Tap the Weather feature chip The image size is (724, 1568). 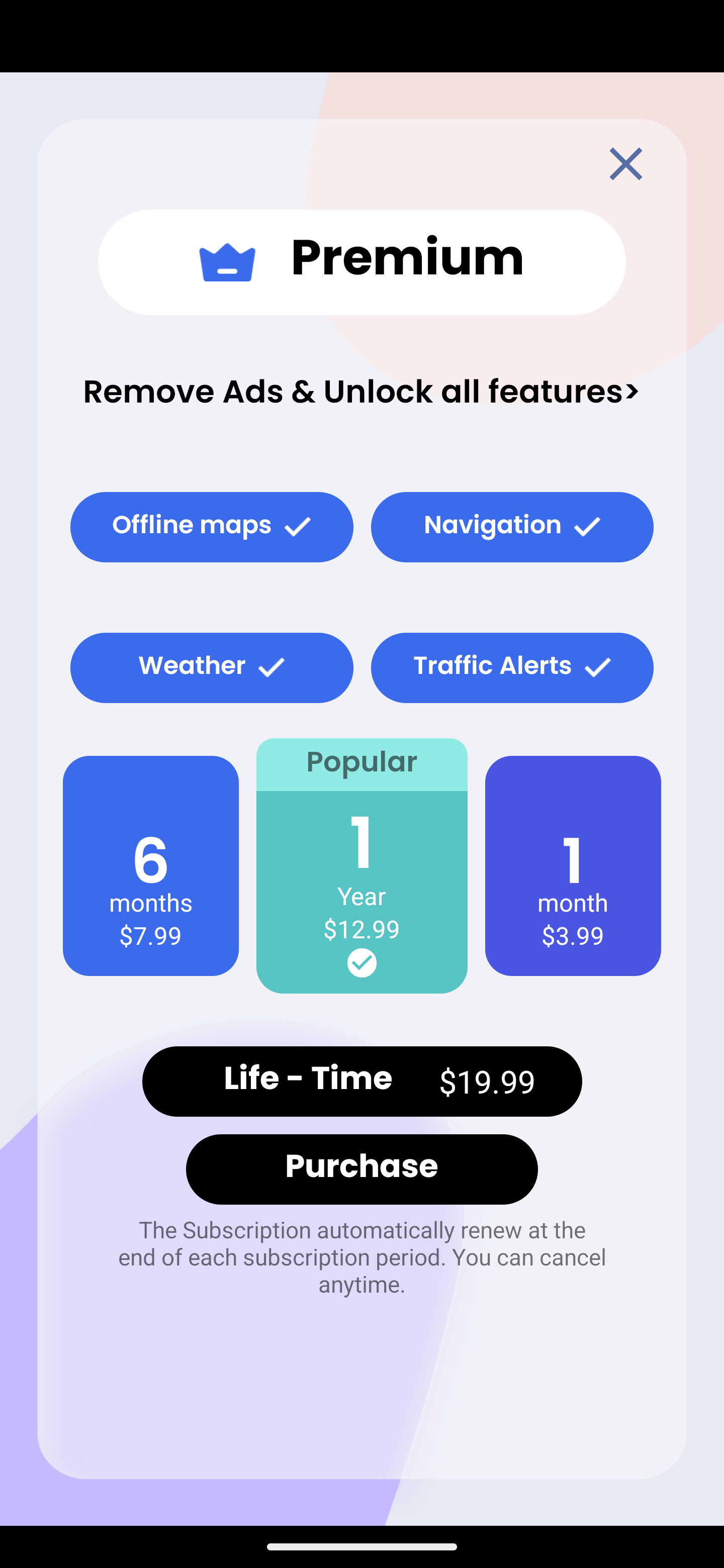pos(211,667)
